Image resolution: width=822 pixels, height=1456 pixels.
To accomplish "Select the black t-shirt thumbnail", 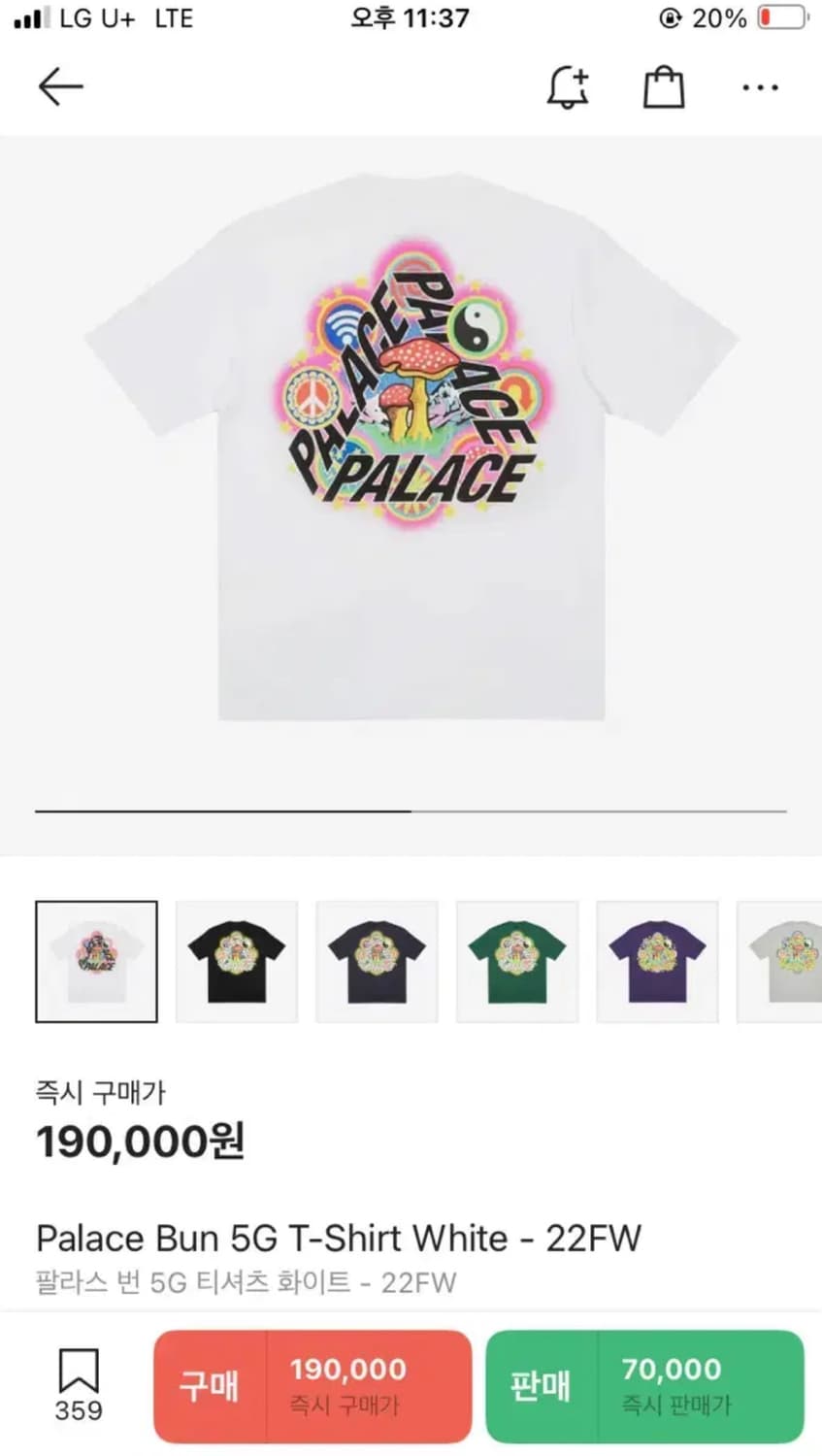I will 236,961.
